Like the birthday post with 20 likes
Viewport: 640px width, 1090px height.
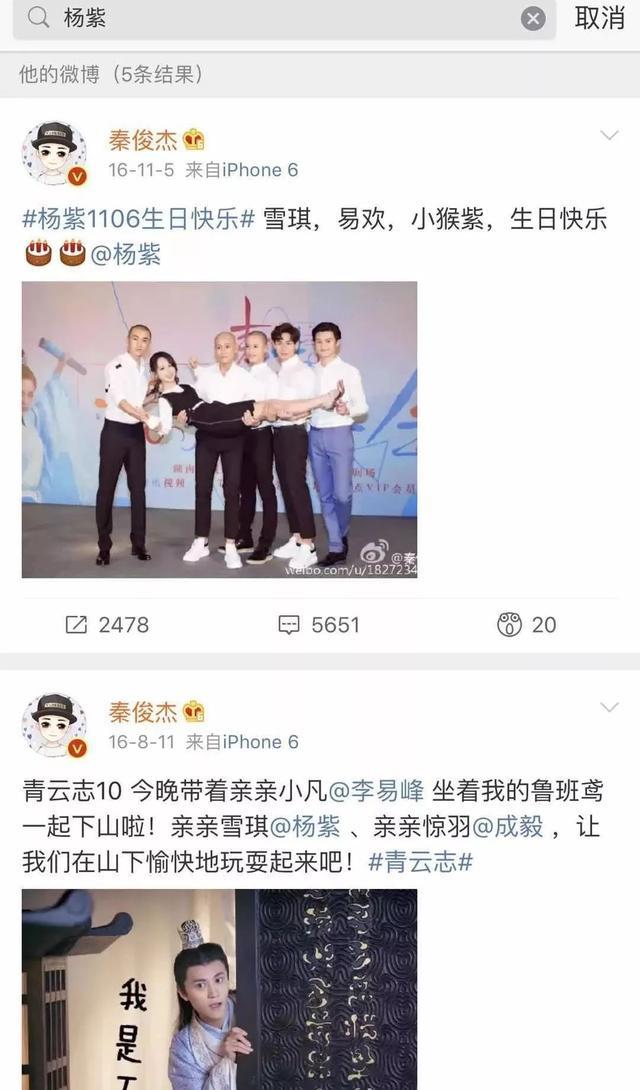click(x=527, y=625)
